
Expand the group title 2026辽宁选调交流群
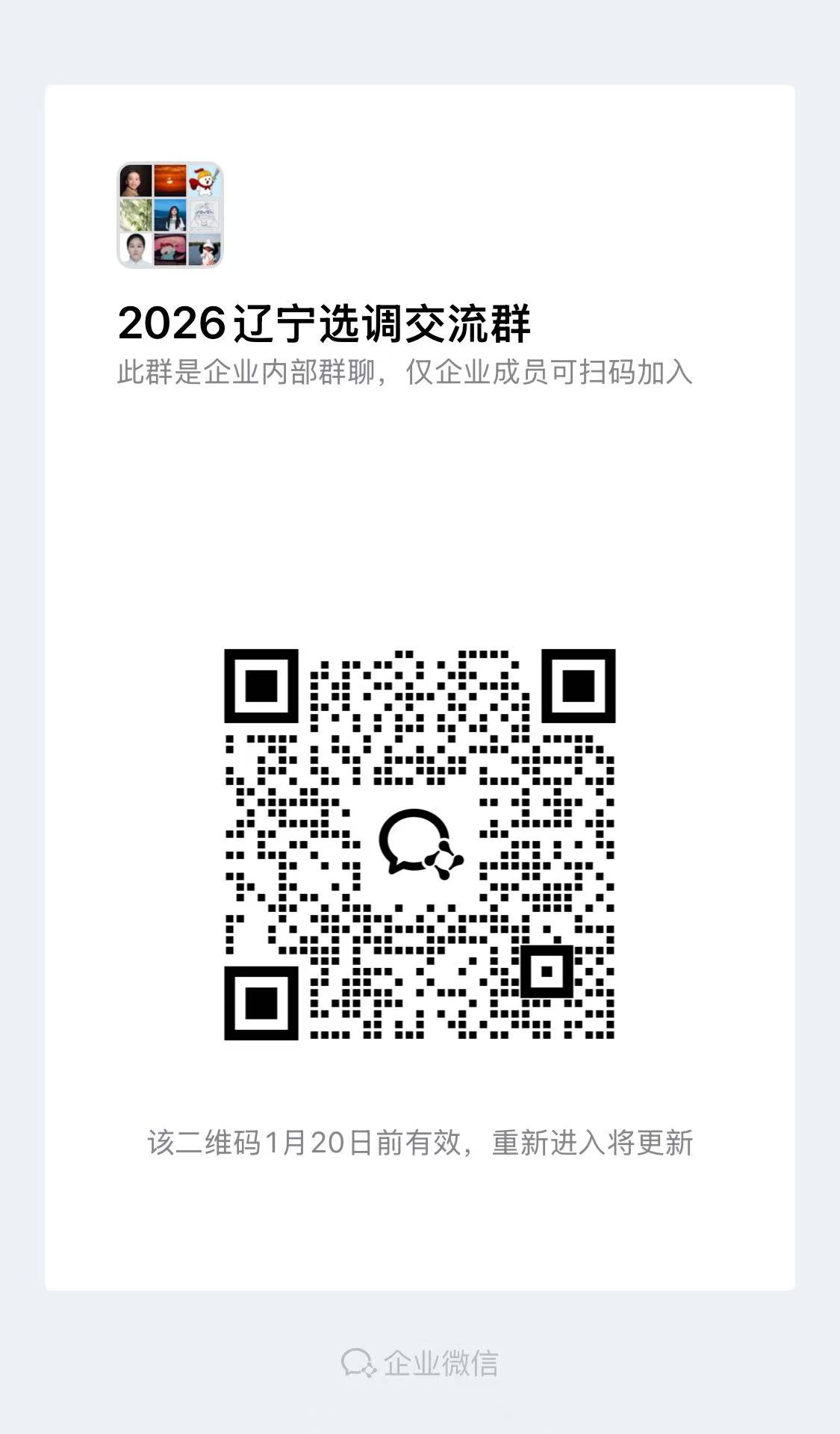[325, 323]
